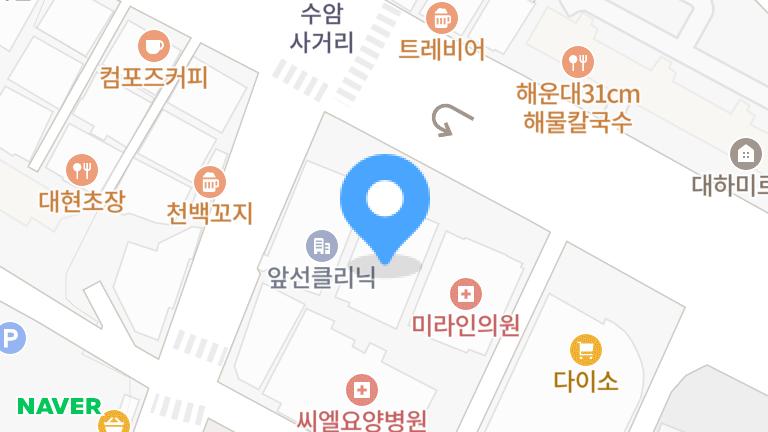Select the 대현초장 restaurant marker
Image resolution: width=768 pixels, height=432 pixels.
(81, 170)
